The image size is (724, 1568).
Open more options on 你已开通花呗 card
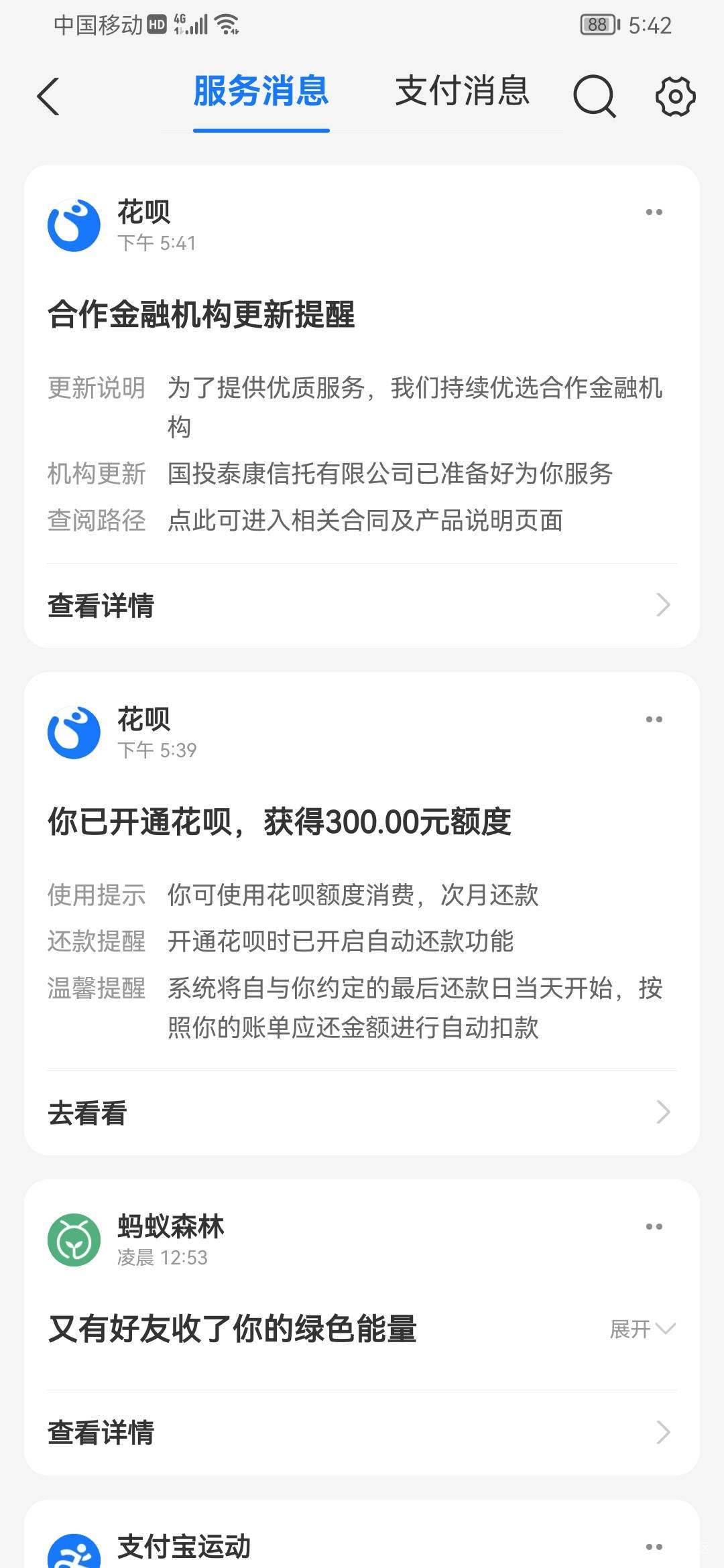(x=654, y=720)
